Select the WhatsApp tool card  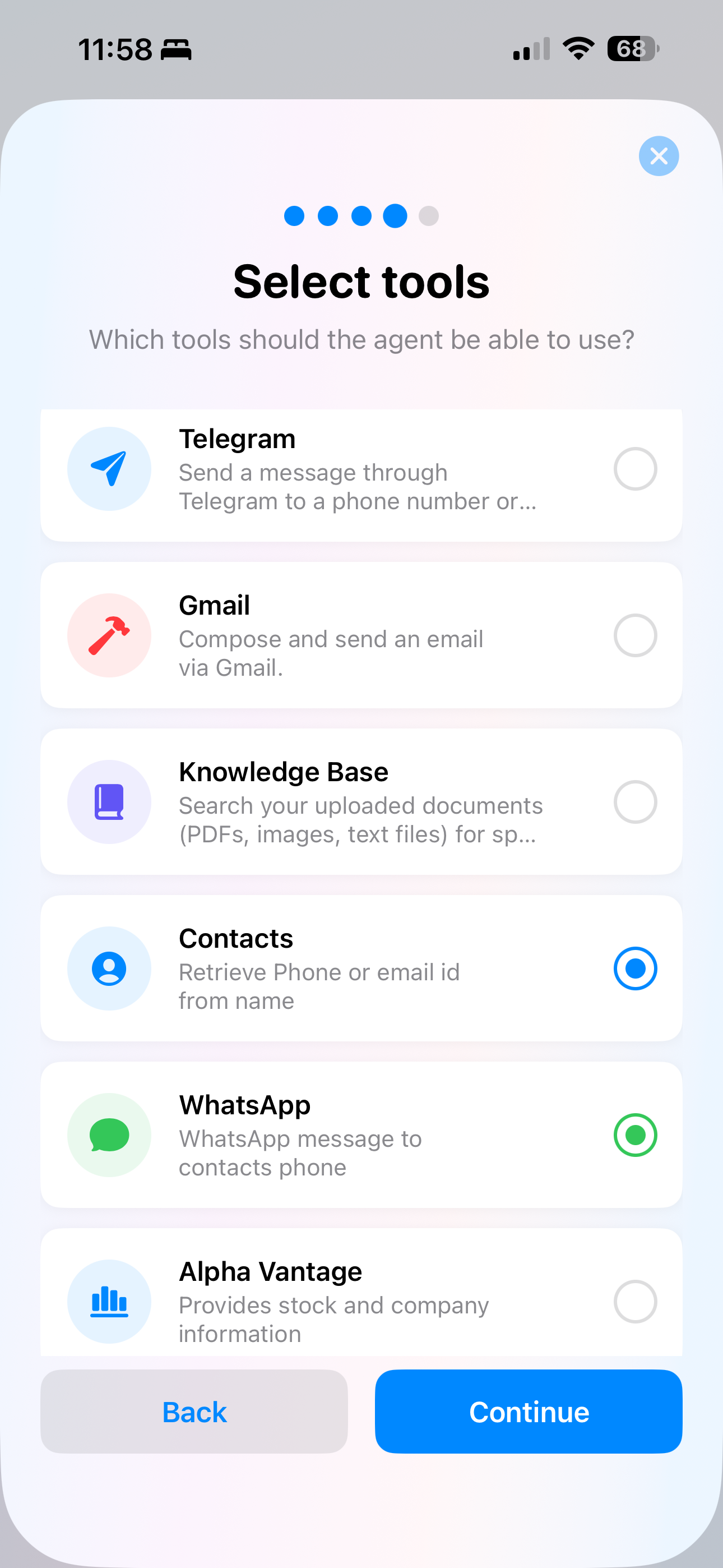361,1135
